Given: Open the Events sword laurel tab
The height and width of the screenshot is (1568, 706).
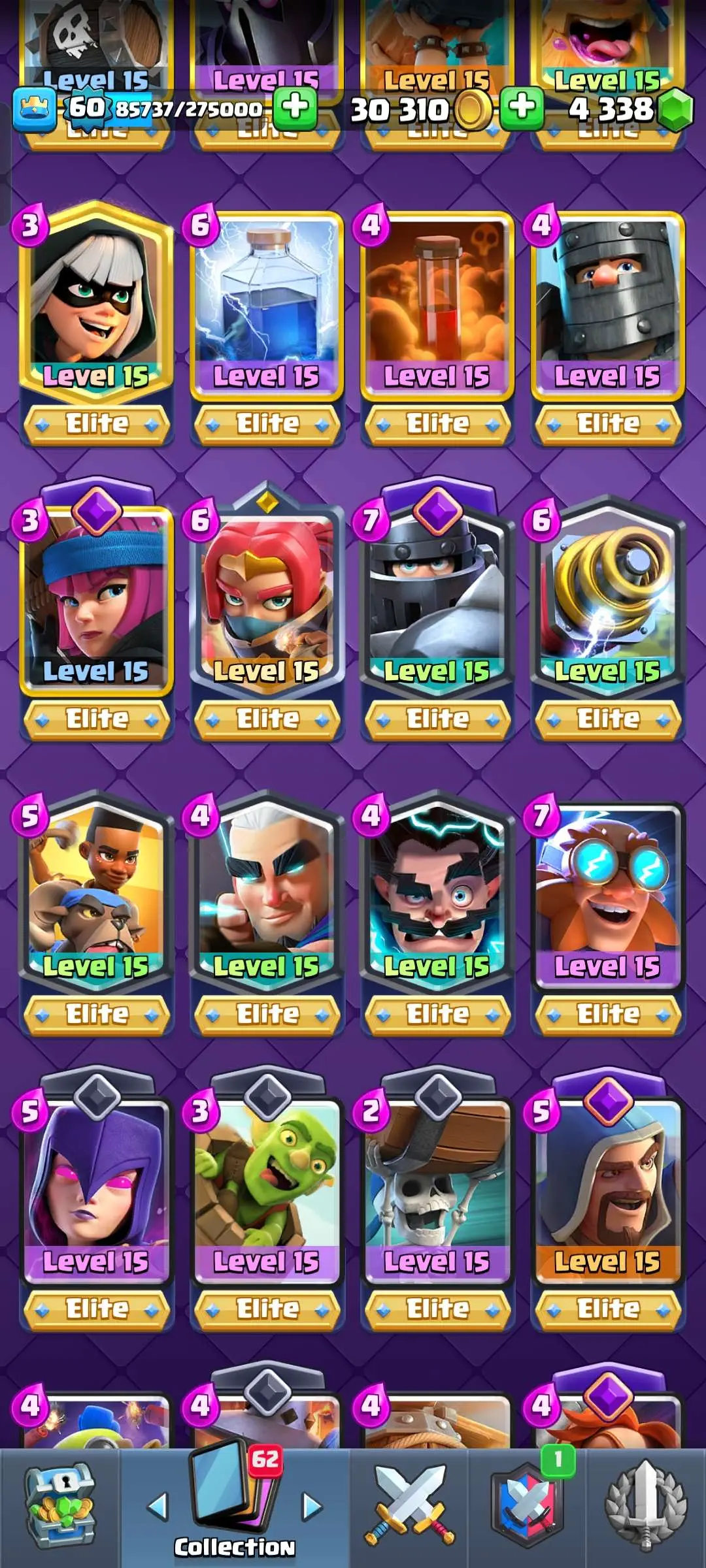Looking at the screenshot, I should pos(646,1507).
